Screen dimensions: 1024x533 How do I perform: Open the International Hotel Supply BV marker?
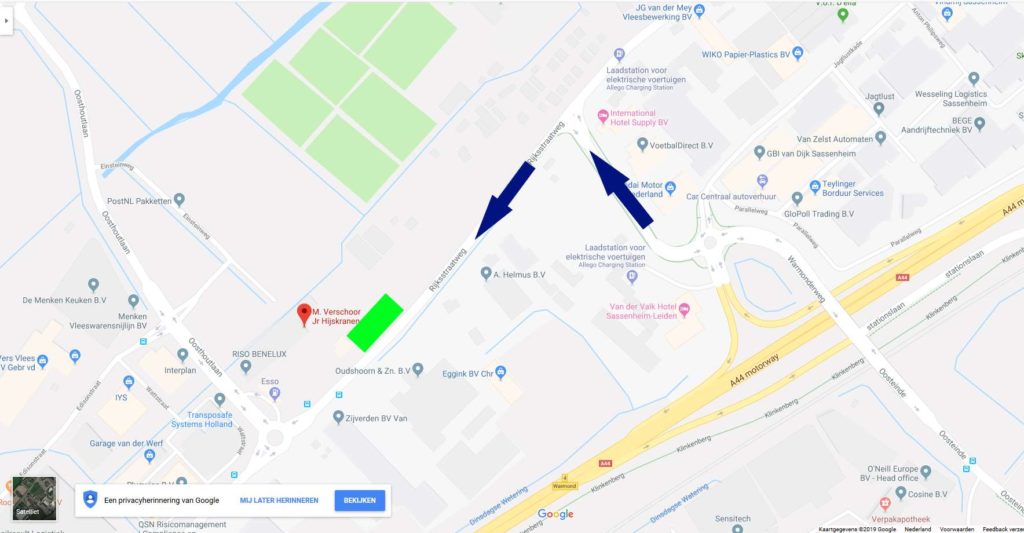602,116
